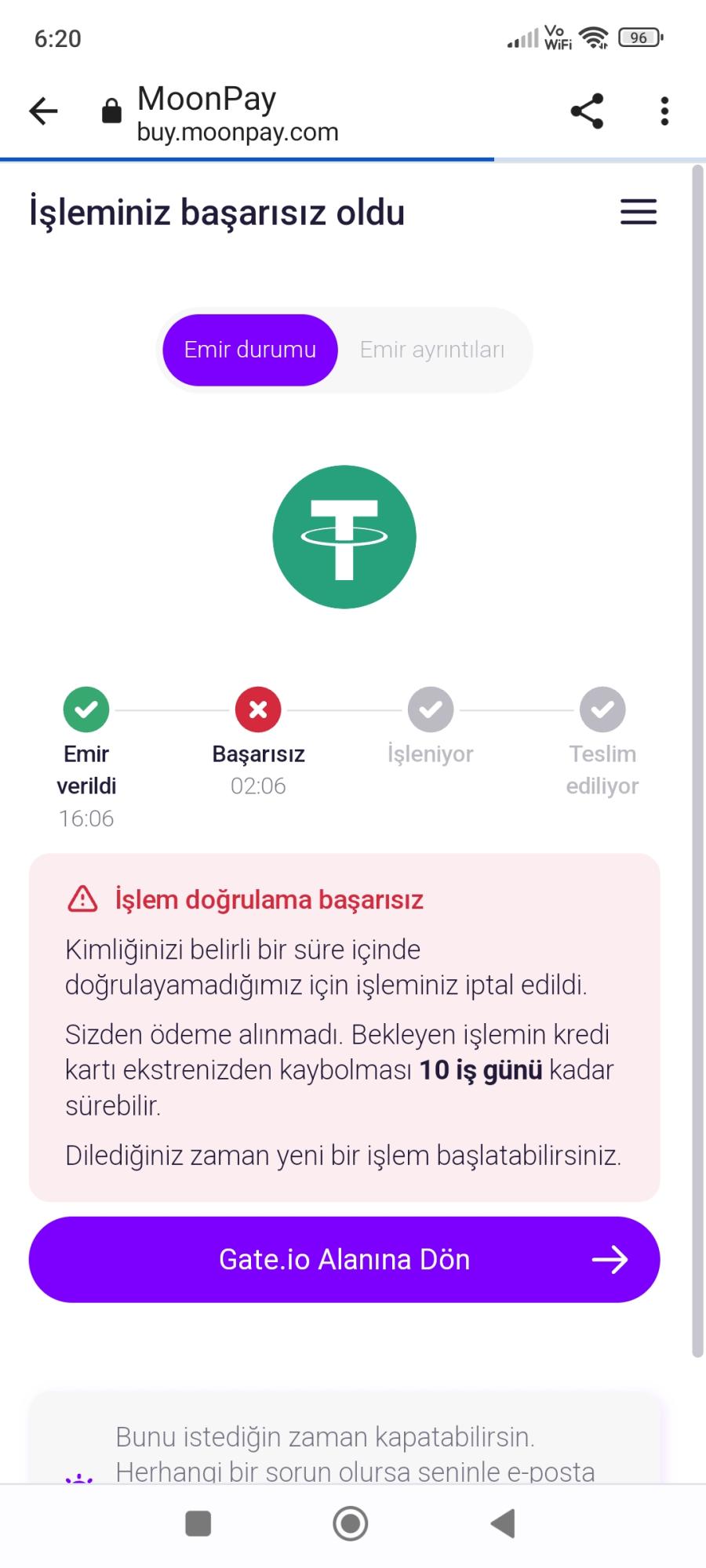
Task: Tap the grey 'İşleniyor' step icon
Action: point(430,710)
